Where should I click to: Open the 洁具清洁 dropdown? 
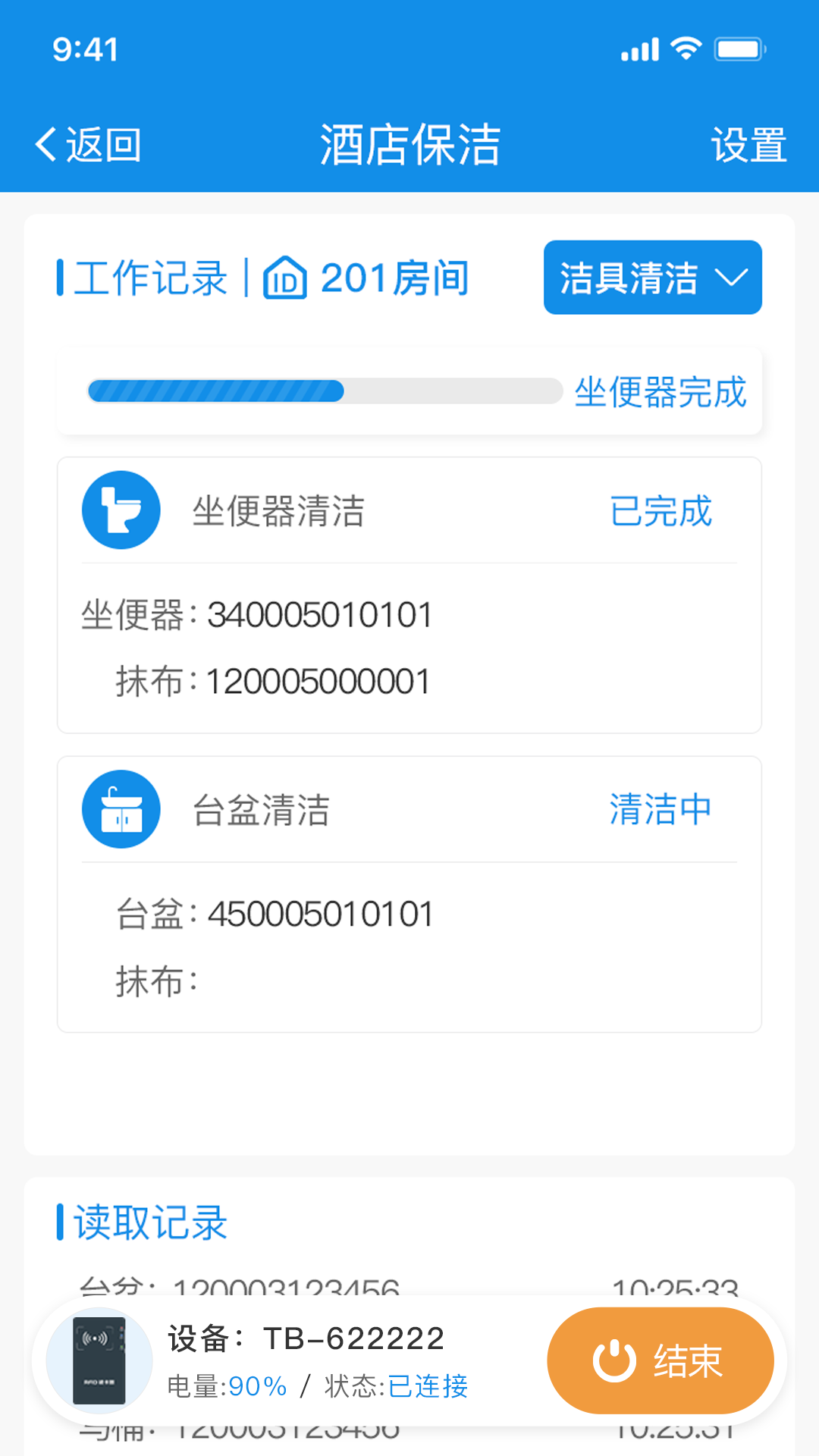pos(652,278)
